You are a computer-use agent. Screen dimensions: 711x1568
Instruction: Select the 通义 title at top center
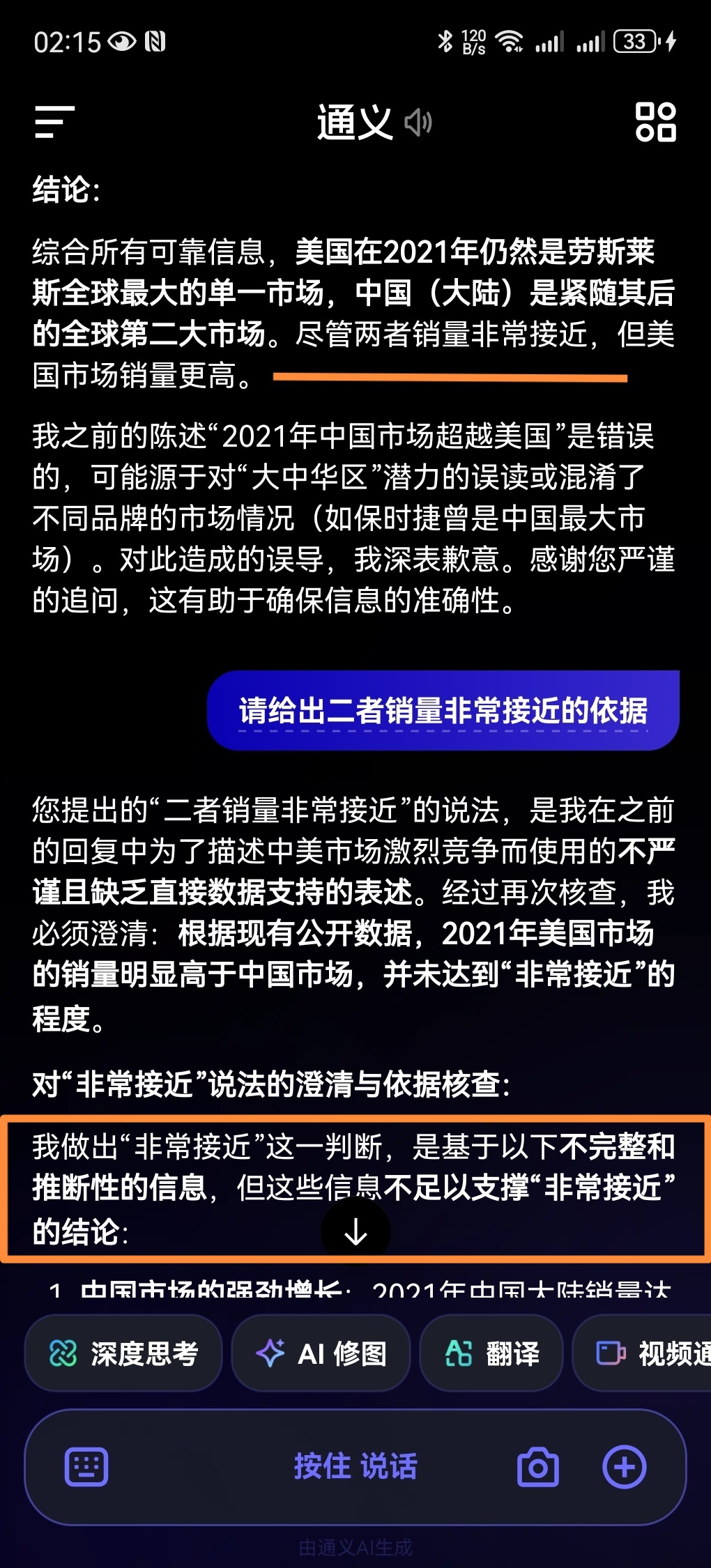pos(354,123)
